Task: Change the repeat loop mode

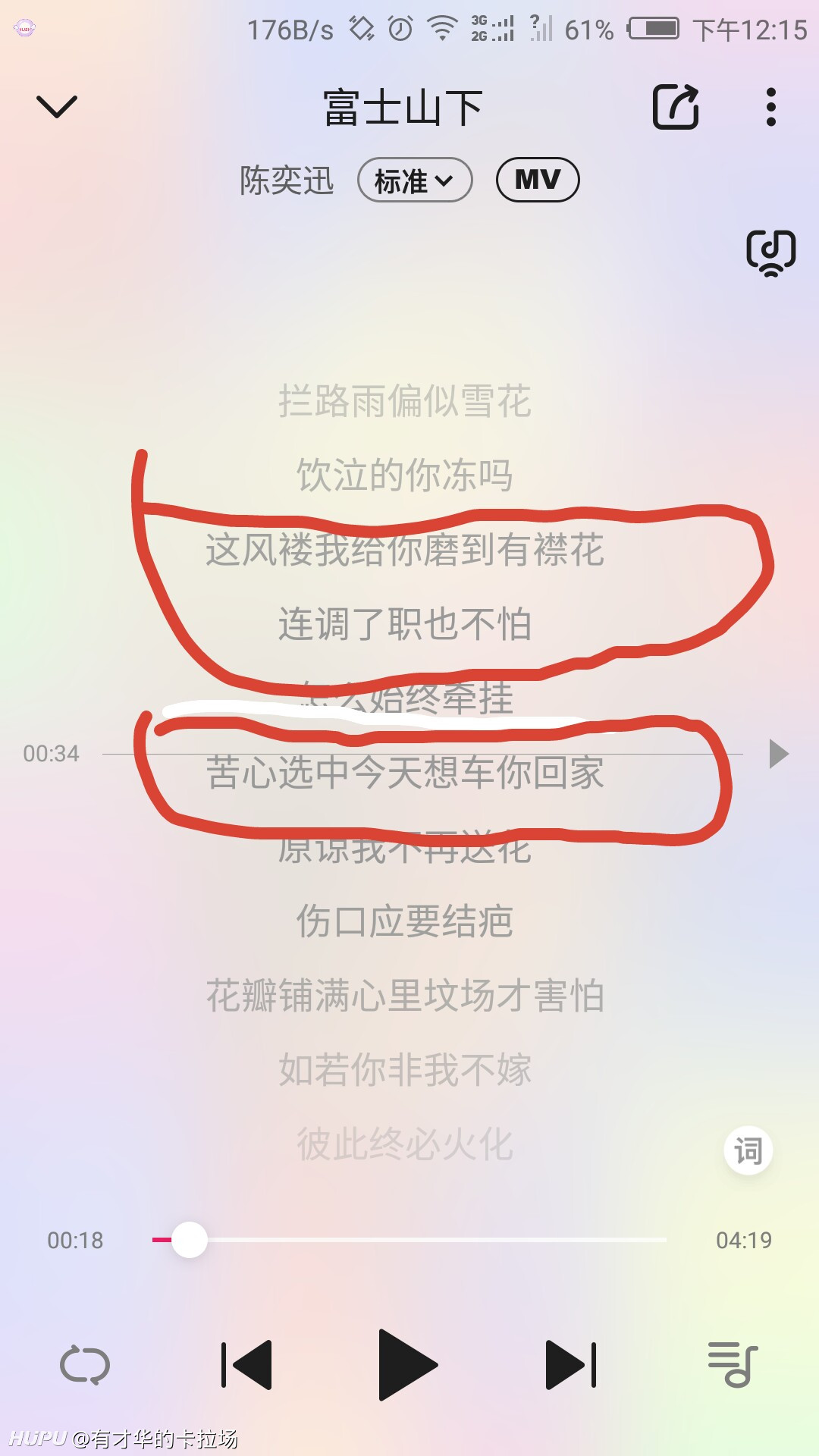Action: click(85, 1366)
